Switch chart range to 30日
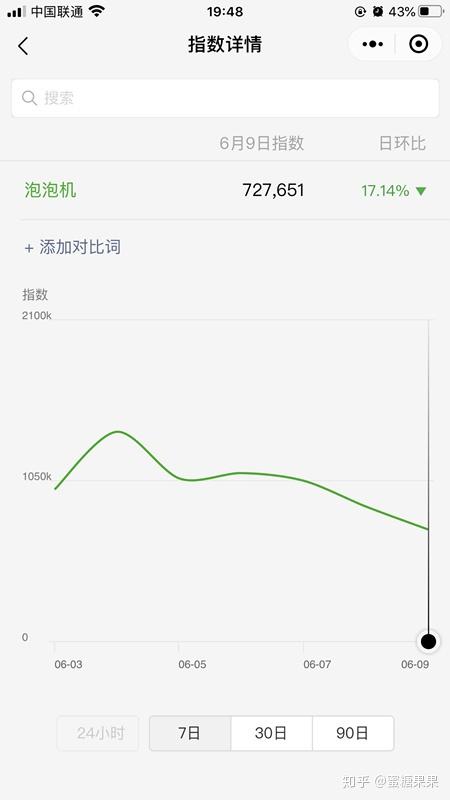 271,733
